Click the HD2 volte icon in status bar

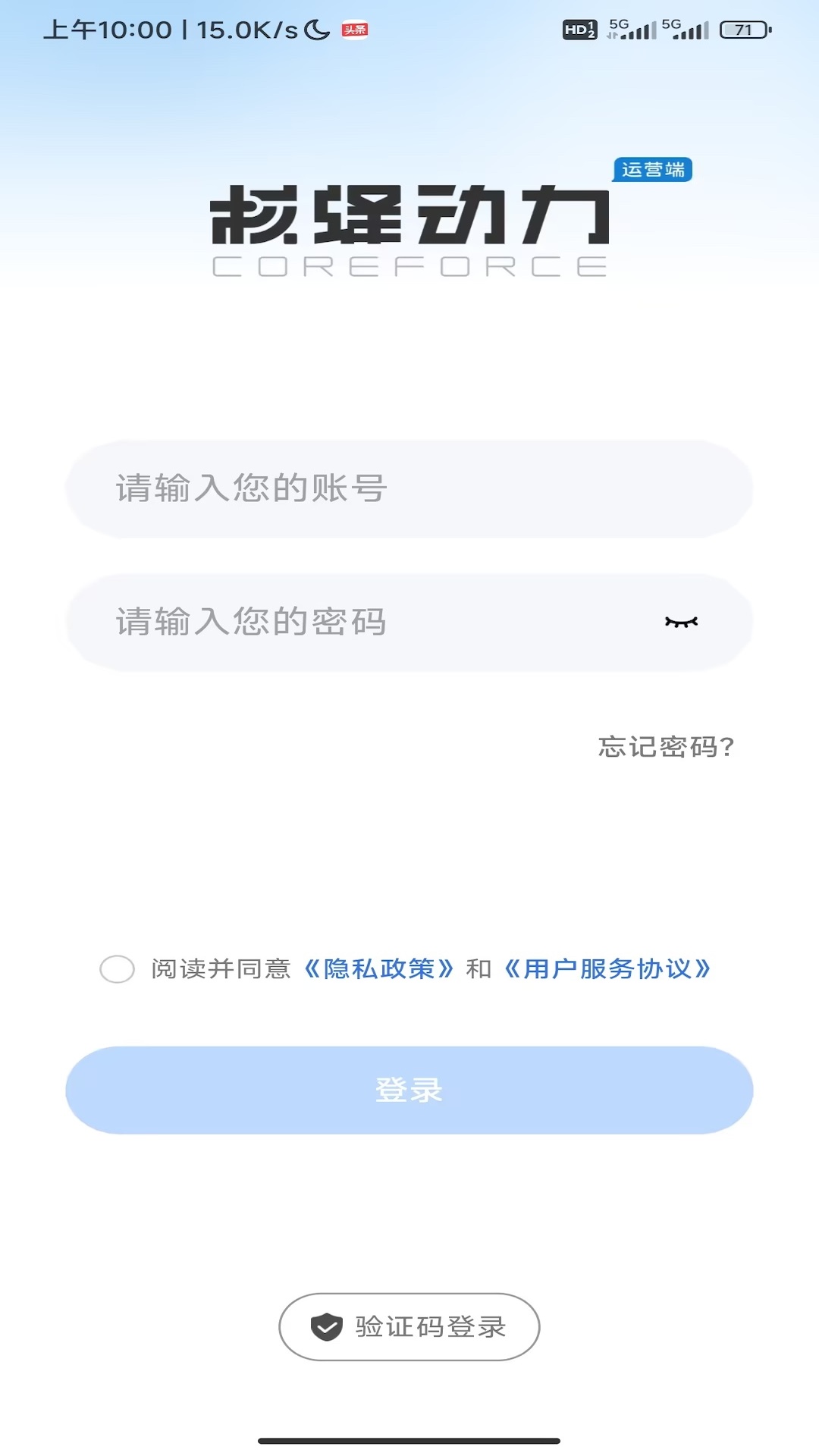tap(579, 30)
